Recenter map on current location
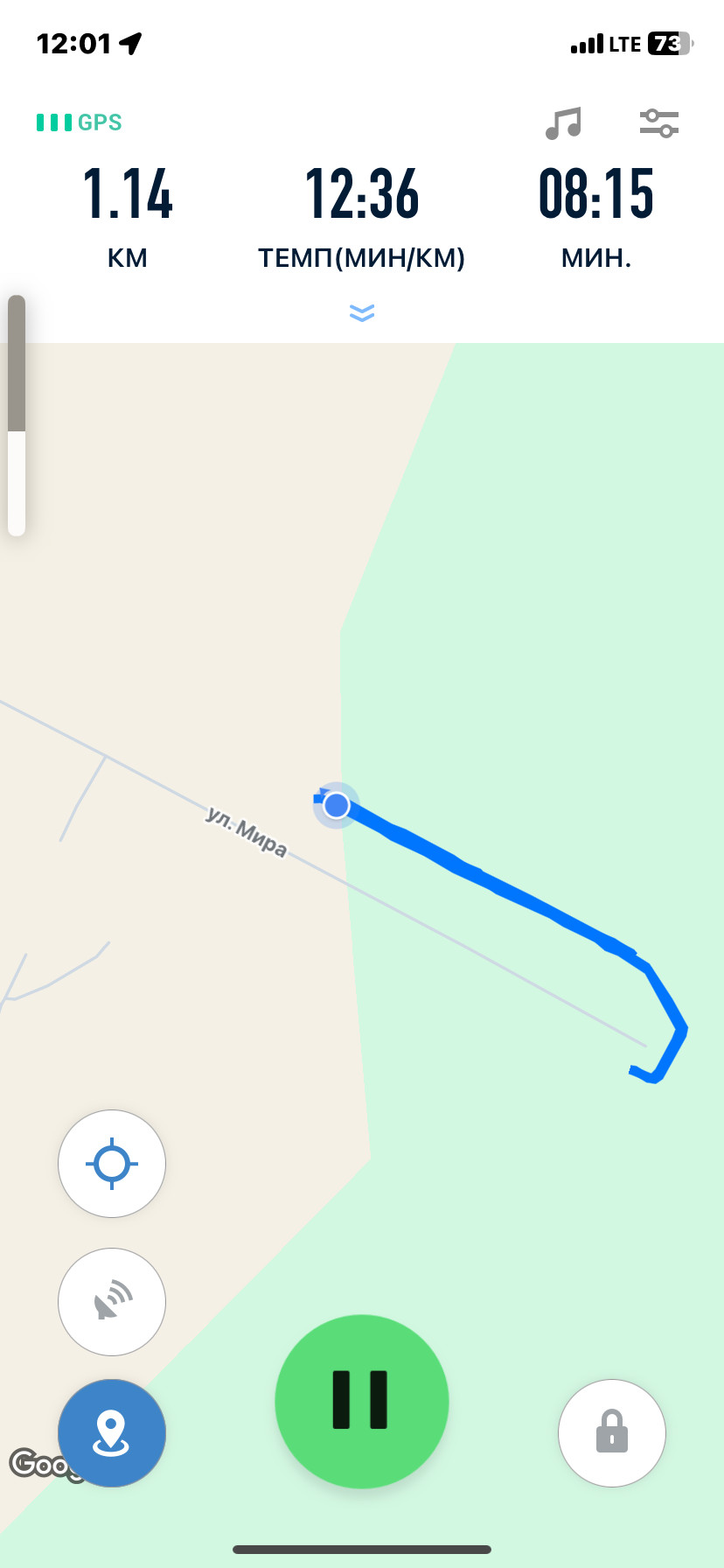Viewport: 724px width, 1568px height. tap(112, 1164)
